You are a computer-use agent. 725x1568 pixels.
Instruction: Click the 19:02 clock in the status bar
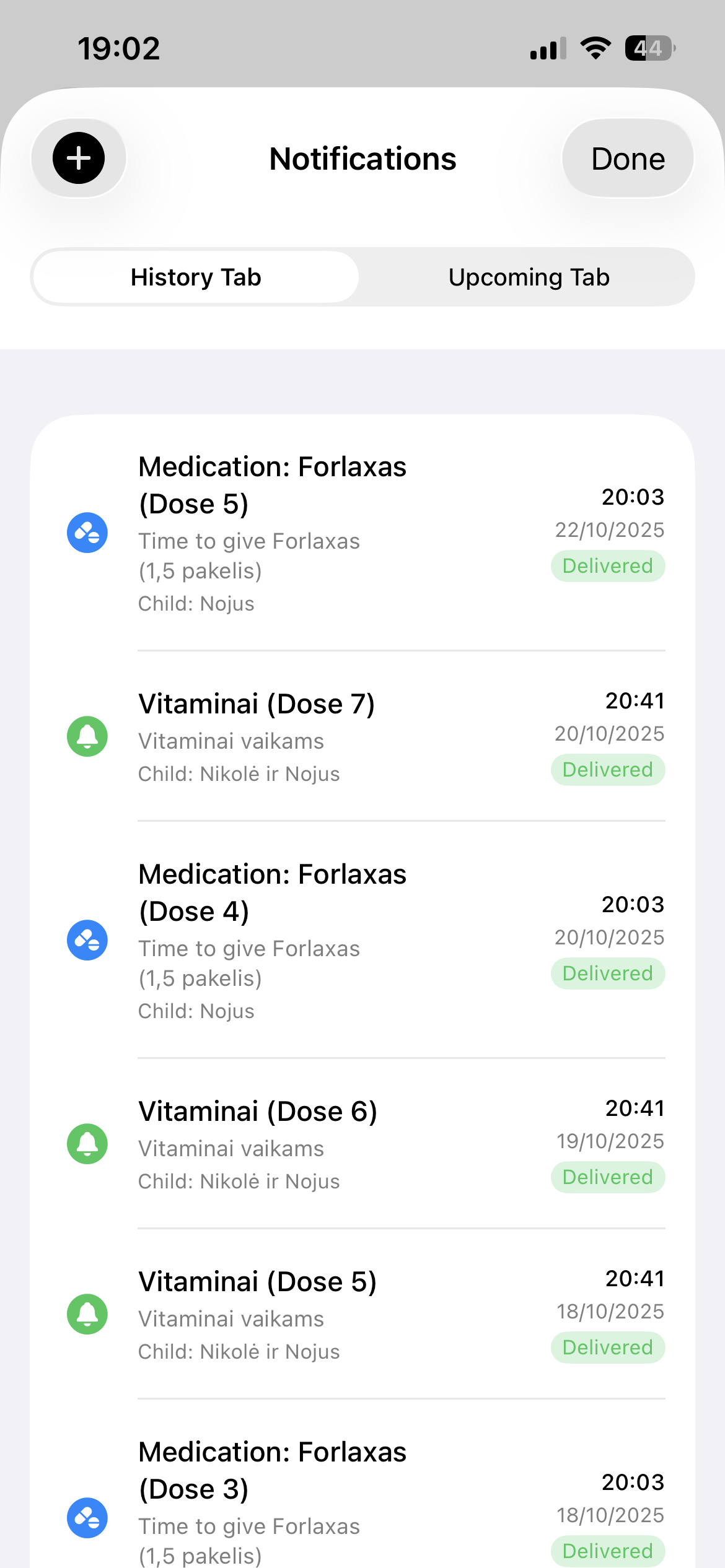(118, 48)
